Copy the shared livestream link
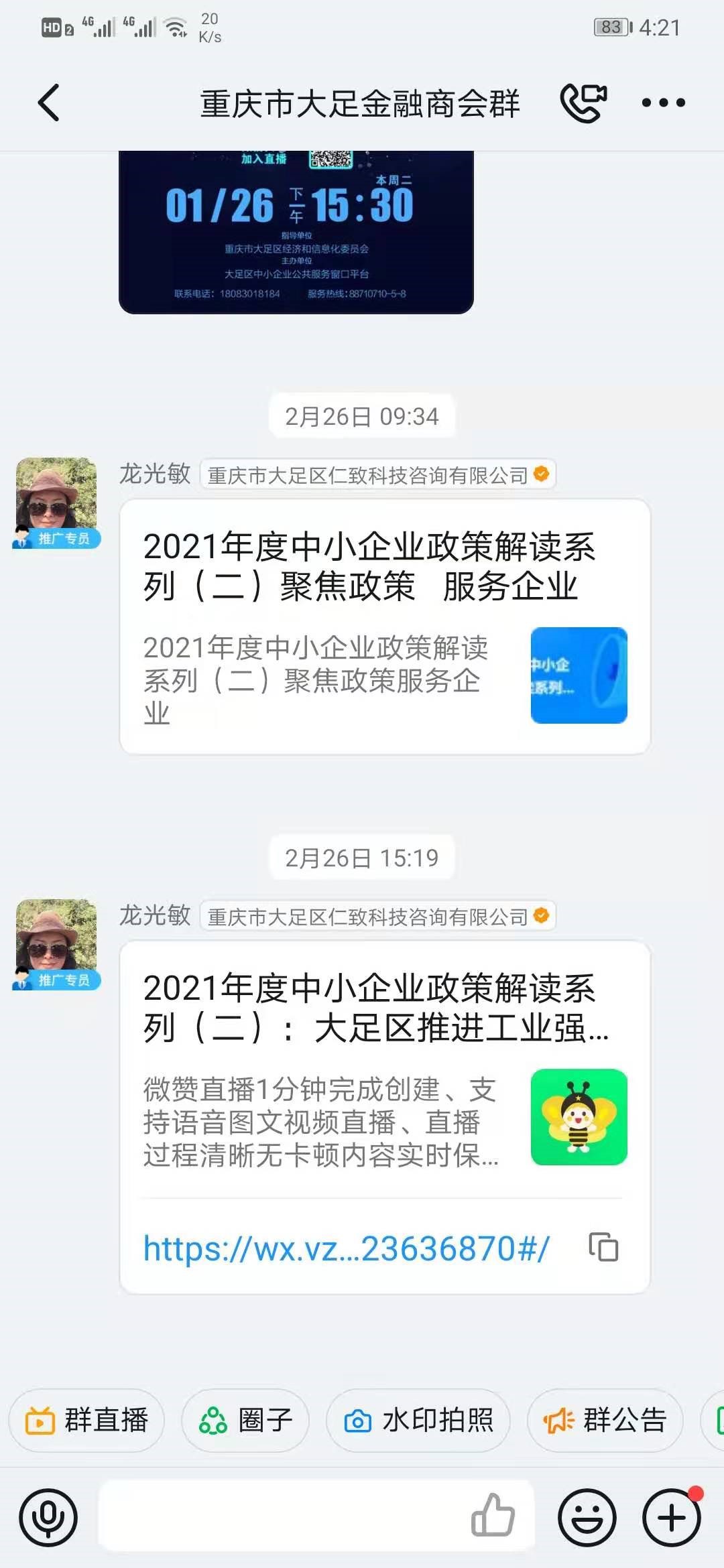The image size is (724, 1568). tap(603, 1247)
